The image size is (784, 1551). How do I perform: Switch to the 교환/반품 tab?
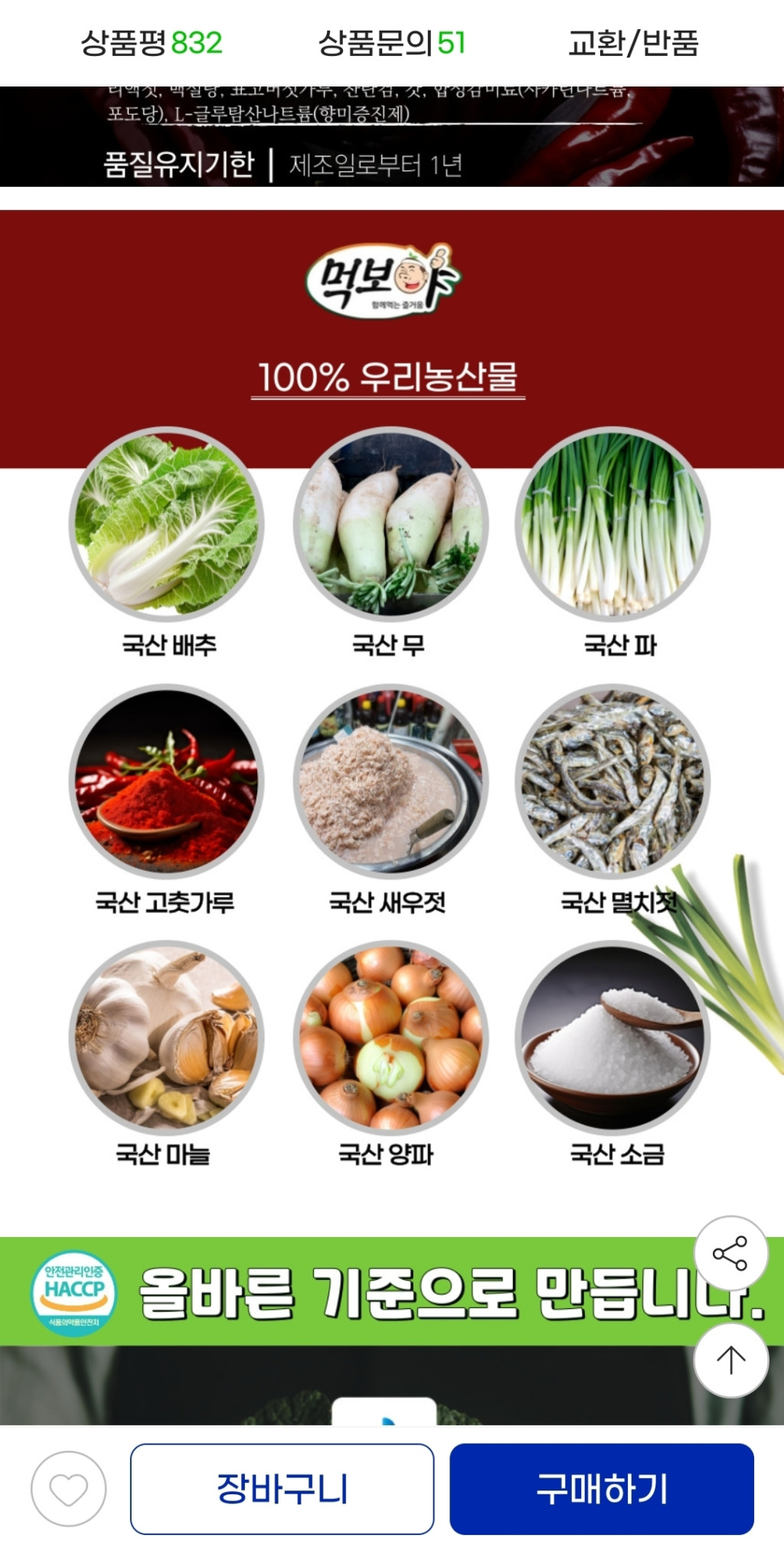(x=632, y=43)
